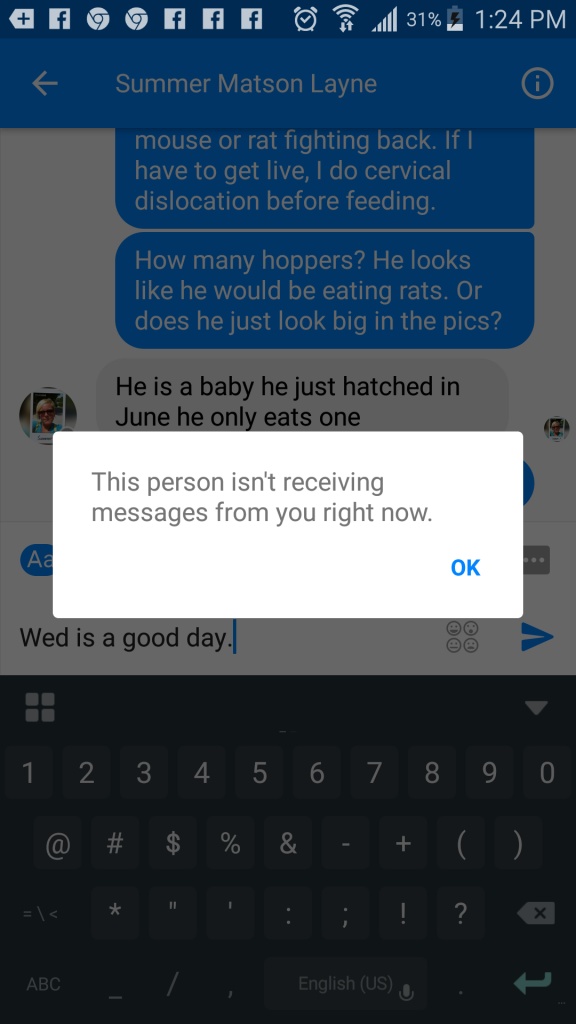Dismiss the dialog with OK
Image resolution: width=576 pixels, height=1024 pixels.
pos(465,568)
